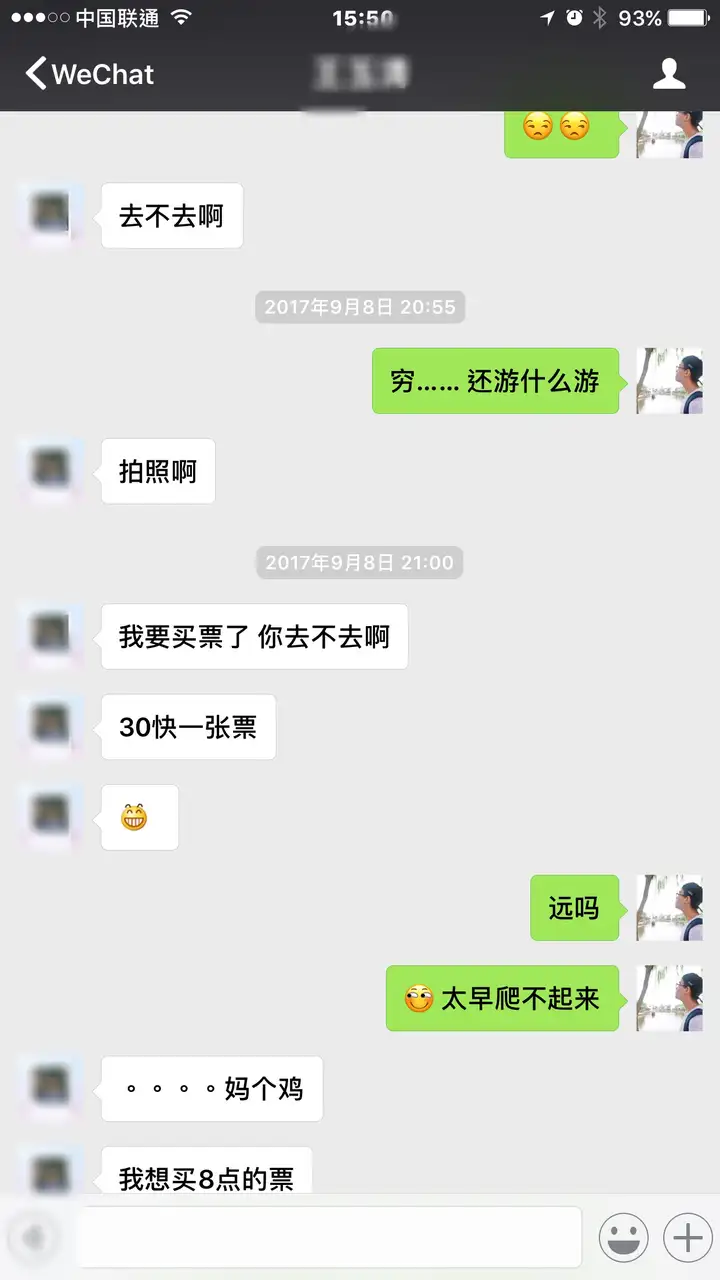The height and width of the screenshot is (1280, 720).
Task: Open the plus attachments menu
Action: pos(687,1238)
